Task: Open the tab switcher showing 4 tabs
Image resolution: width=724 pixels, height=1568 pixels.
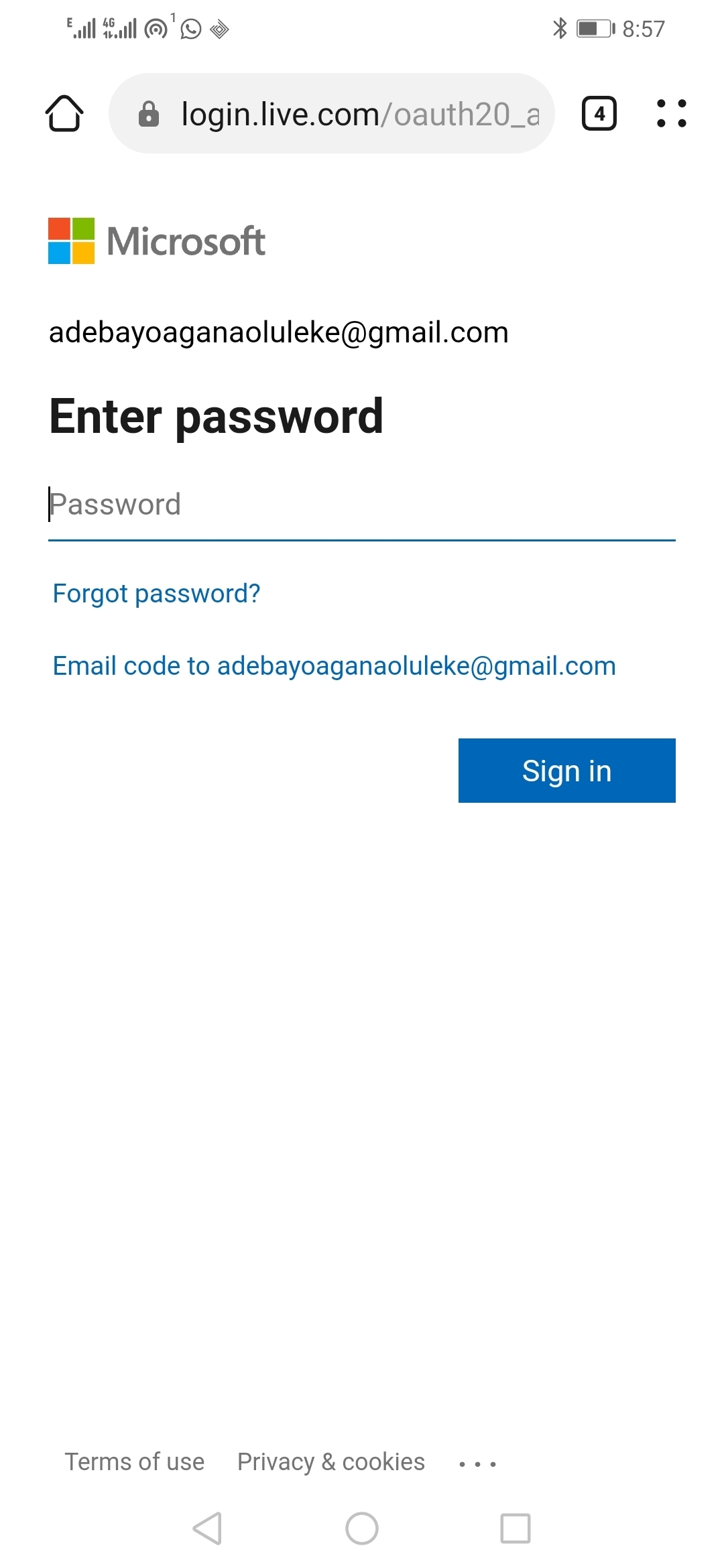Action: 599,113
